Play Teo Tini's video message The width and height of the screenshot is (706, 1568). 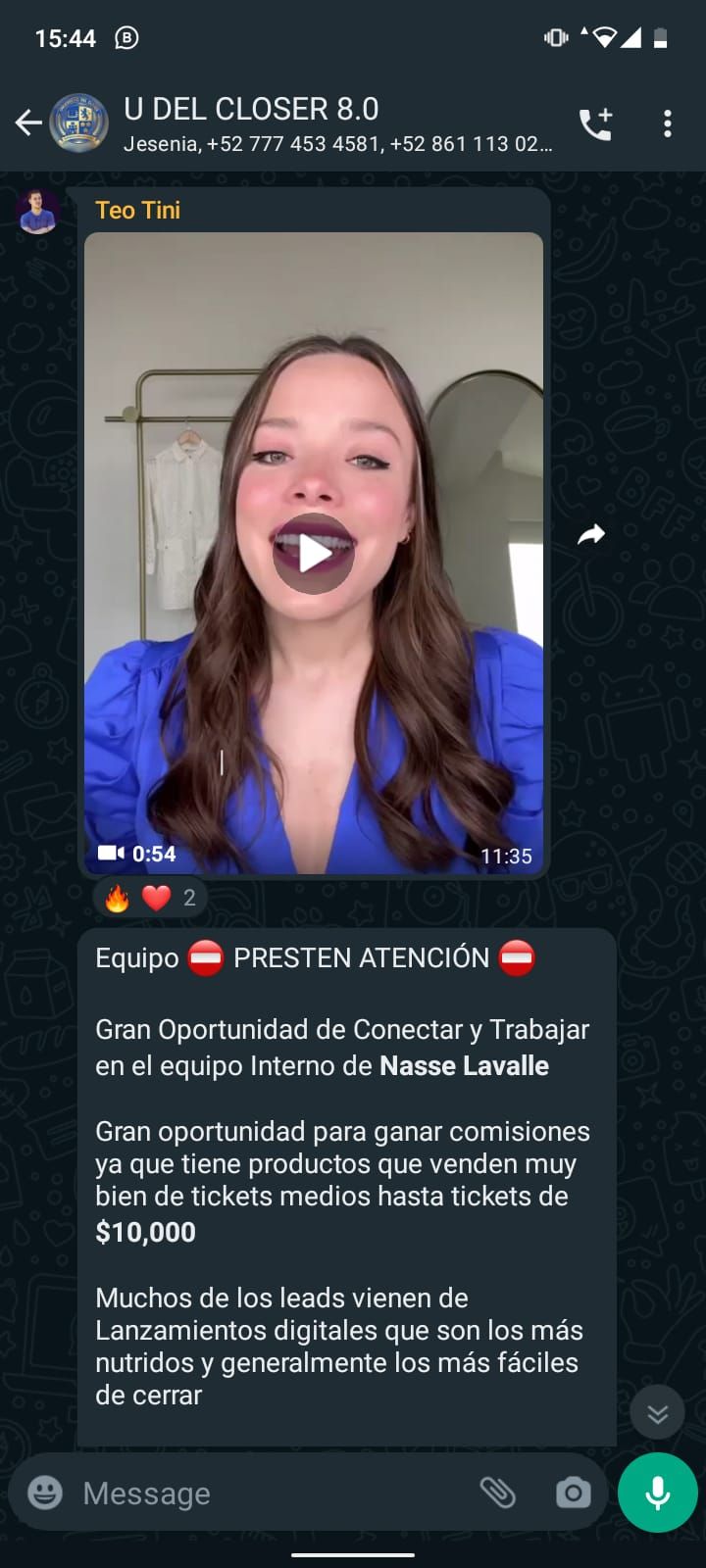313,554
